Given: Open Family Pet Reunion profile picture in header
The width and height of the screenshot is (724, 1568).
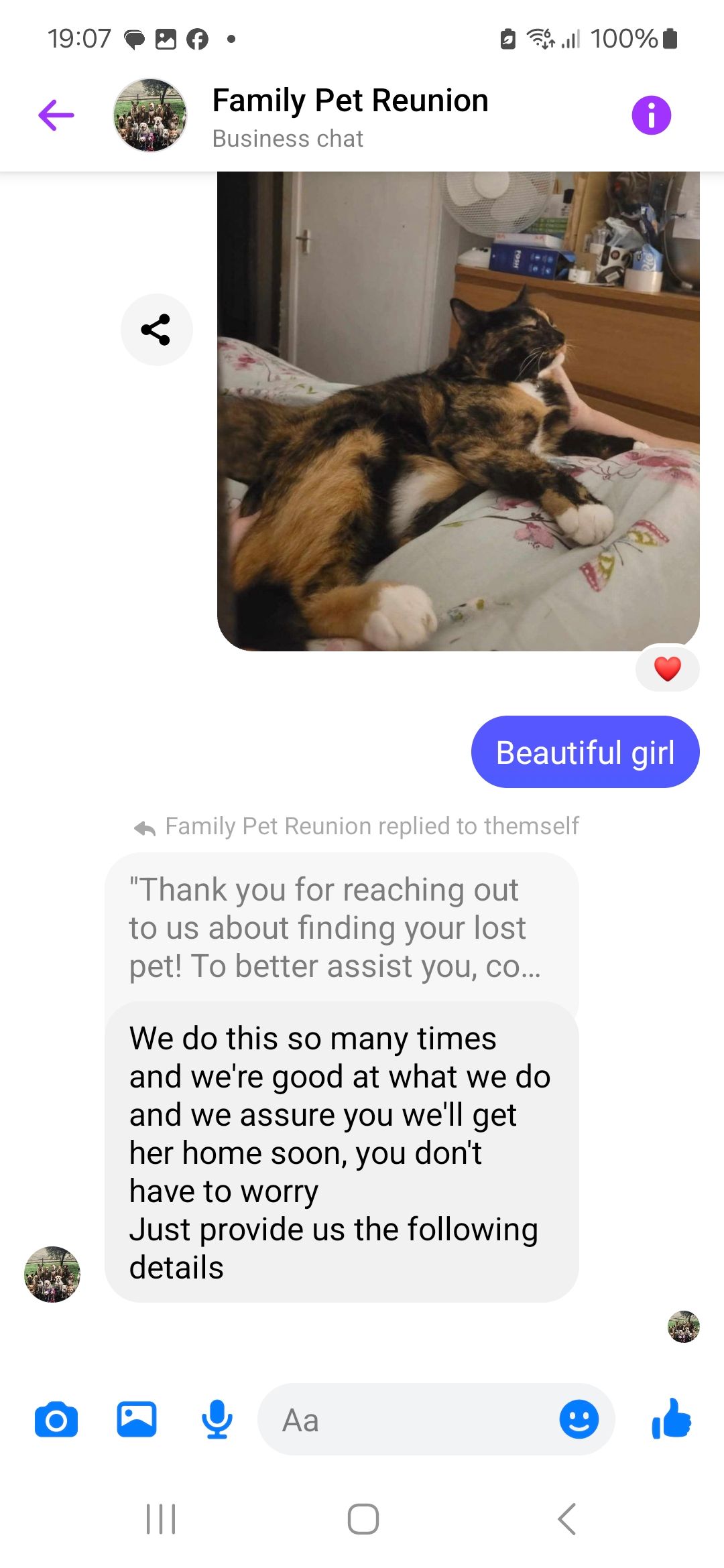Looking at the screenshot, I should (x=150, y=115).
